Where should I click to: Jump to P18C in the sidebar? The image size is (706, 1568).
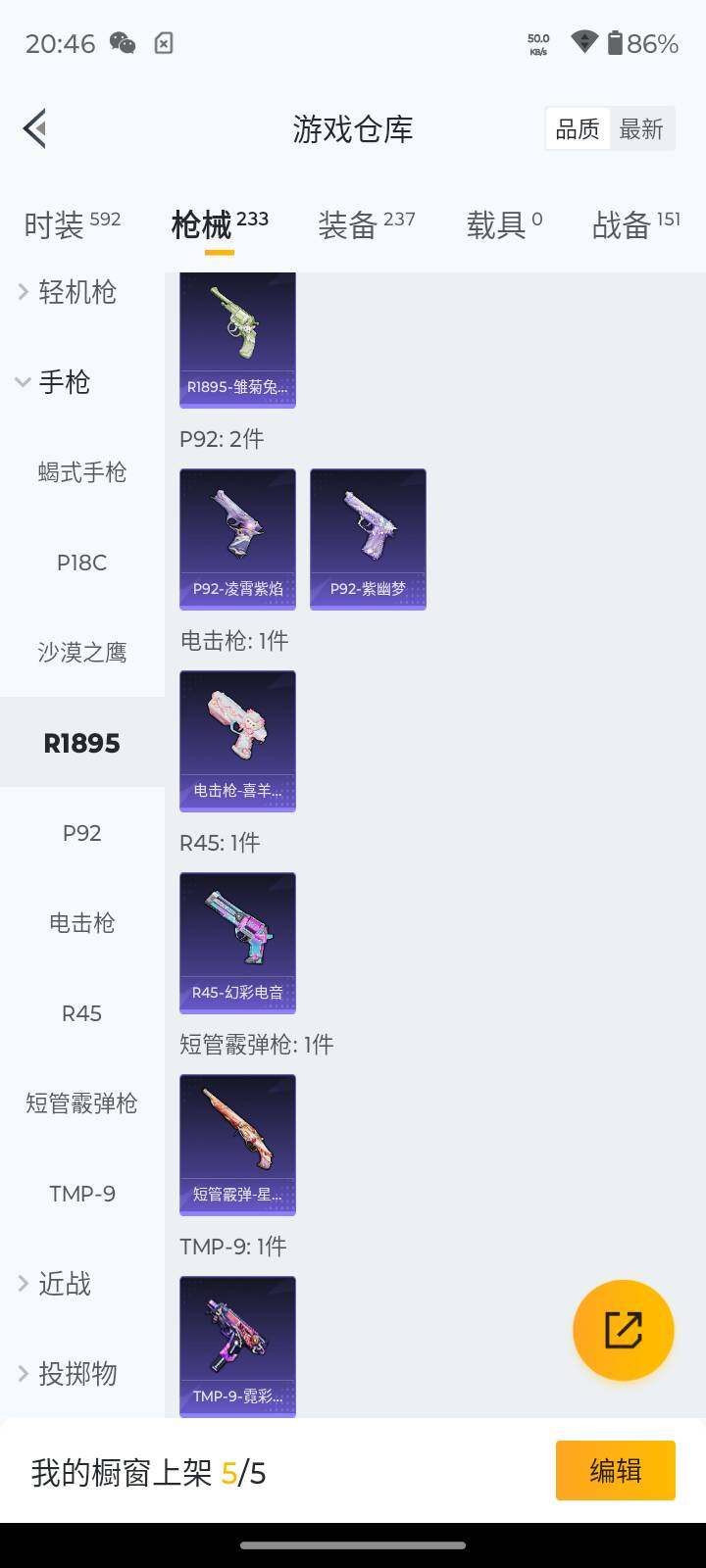coord(82,563)
